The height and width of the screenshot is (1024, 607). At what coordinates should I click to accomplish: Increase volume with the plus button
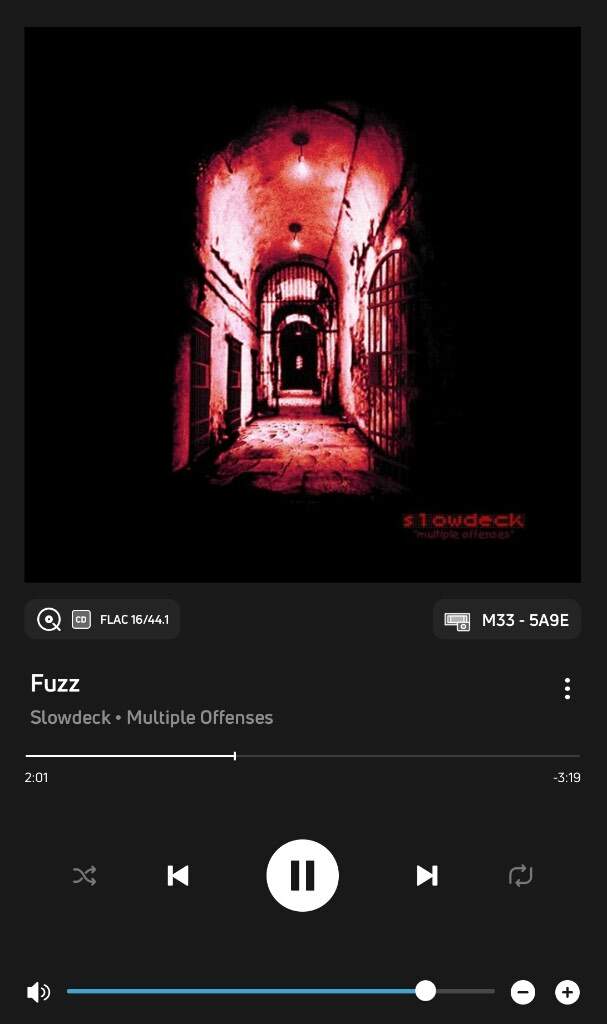567,992
